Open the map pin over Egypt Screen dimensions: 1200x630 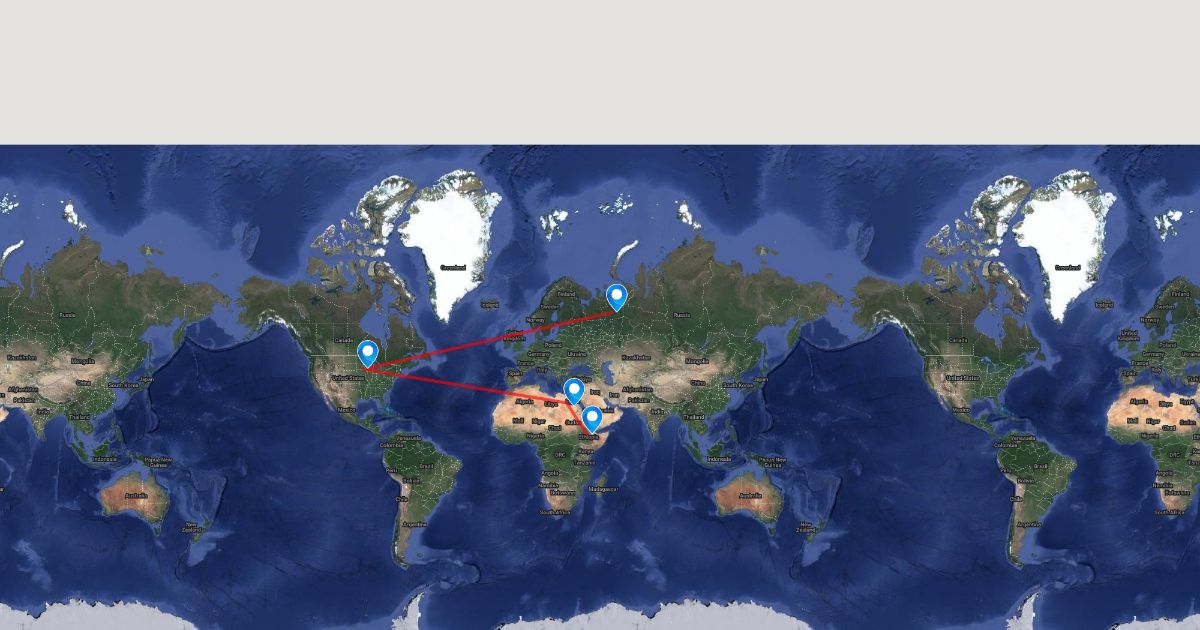574,391
